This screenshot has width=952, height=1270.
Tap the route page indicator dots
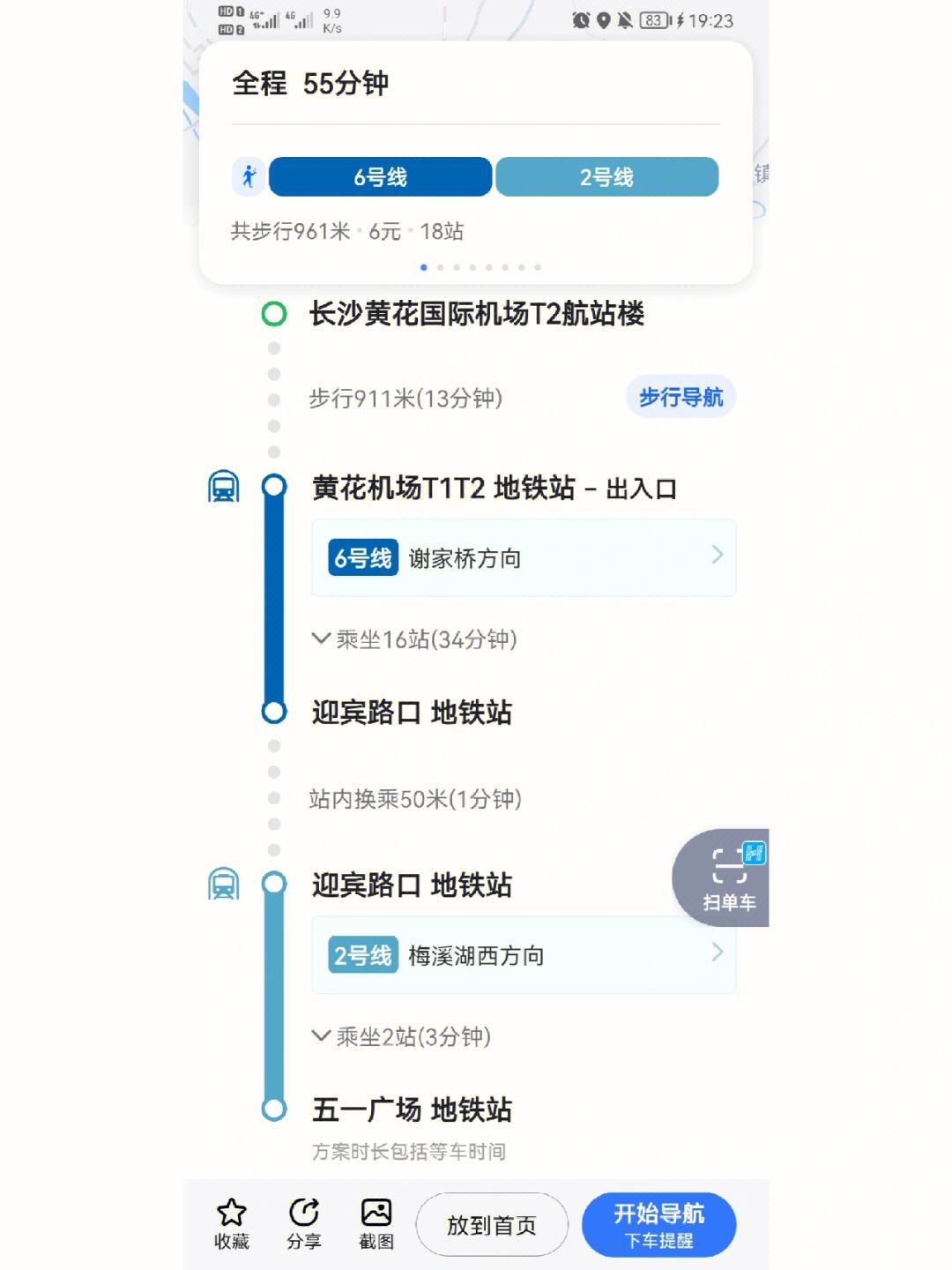pyautogui.click(x=480, y=267)
